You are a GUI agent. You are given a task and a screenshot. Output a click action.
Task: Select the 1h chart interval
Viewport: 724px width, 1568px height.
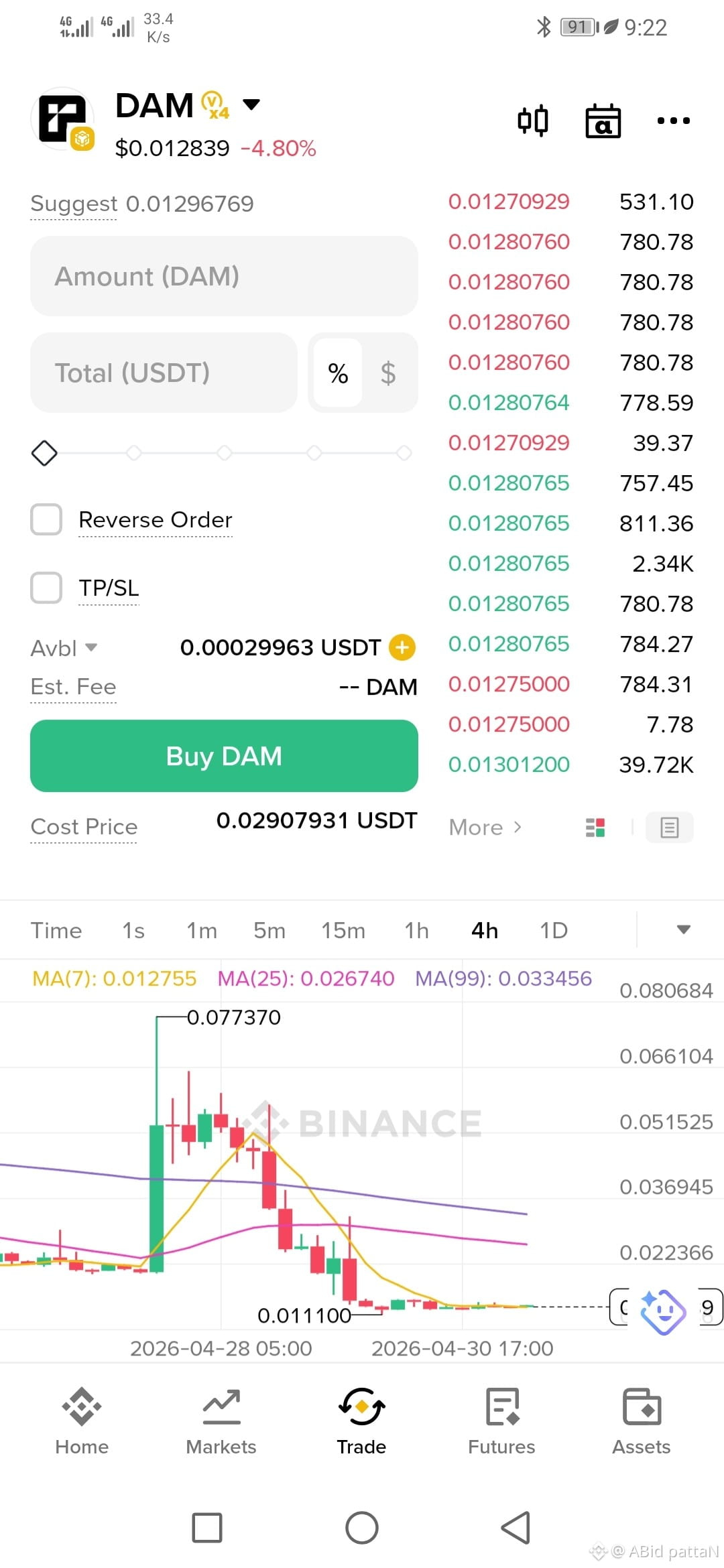click(416, 930)
